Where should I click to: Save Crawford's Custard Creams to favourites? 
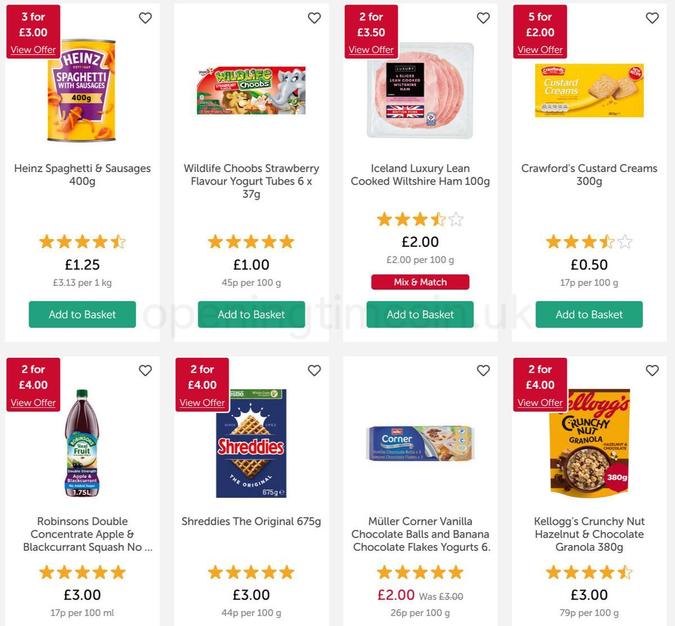[x=652, y=18]
